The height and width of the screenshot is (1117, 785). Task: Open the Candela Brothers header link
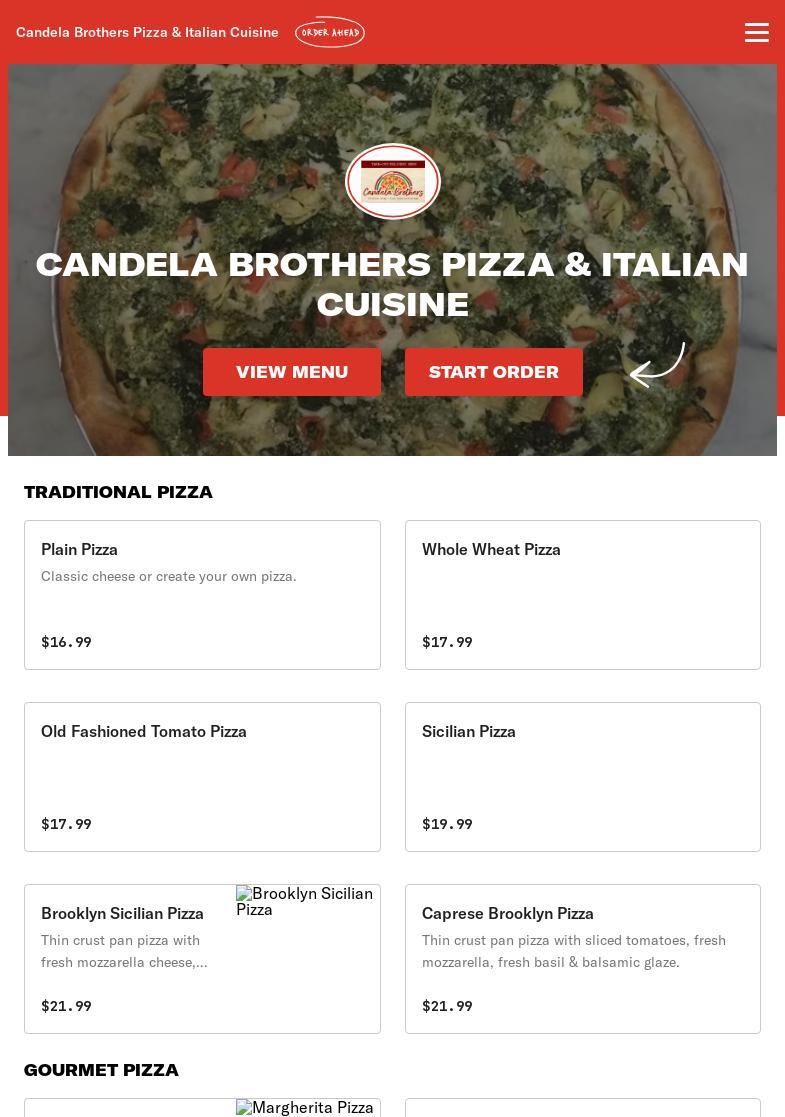[147, 32]
